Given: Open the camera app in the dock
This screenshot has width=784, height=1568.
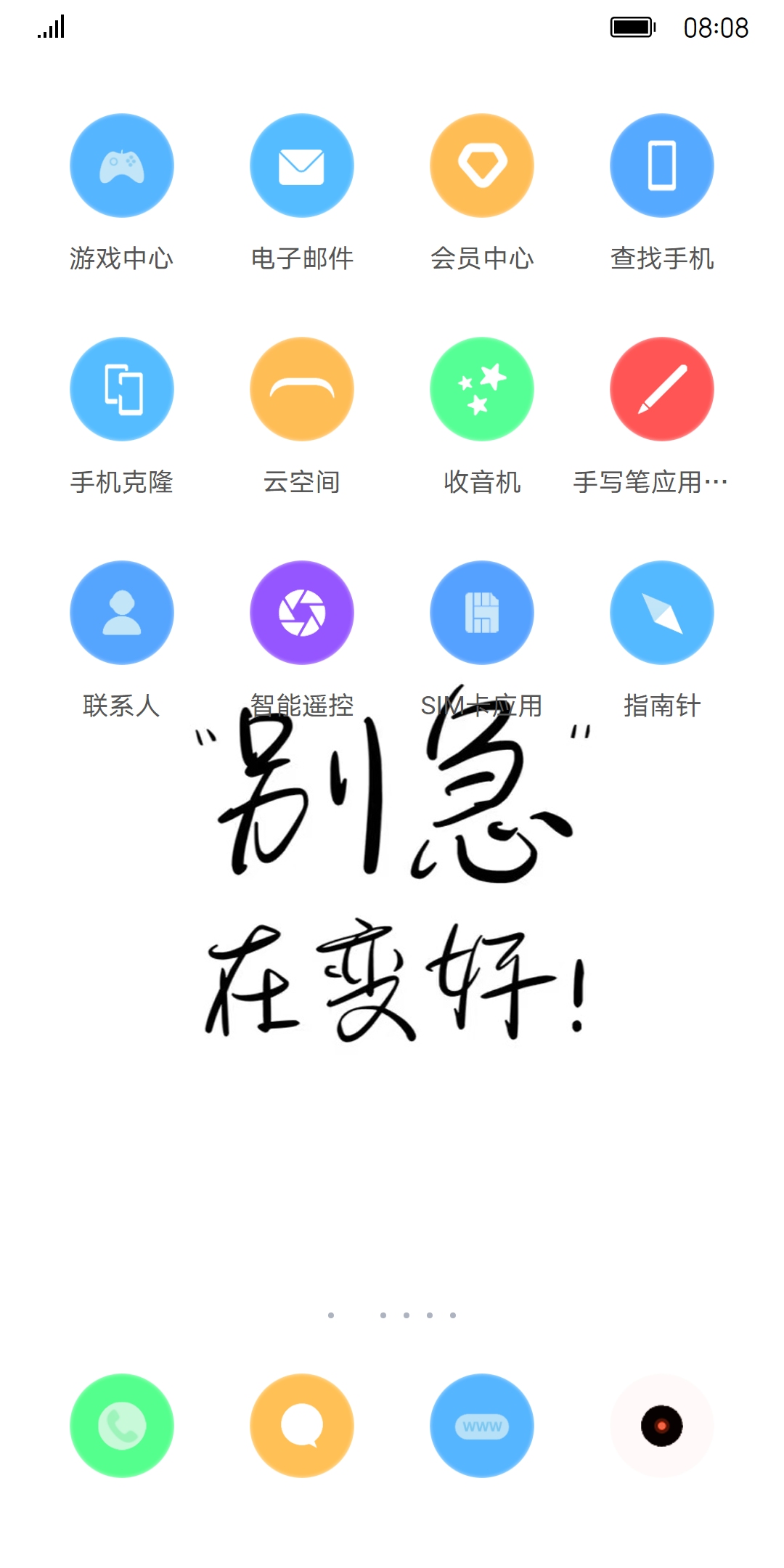Looking at the screenshot, I should [662, 1426].
